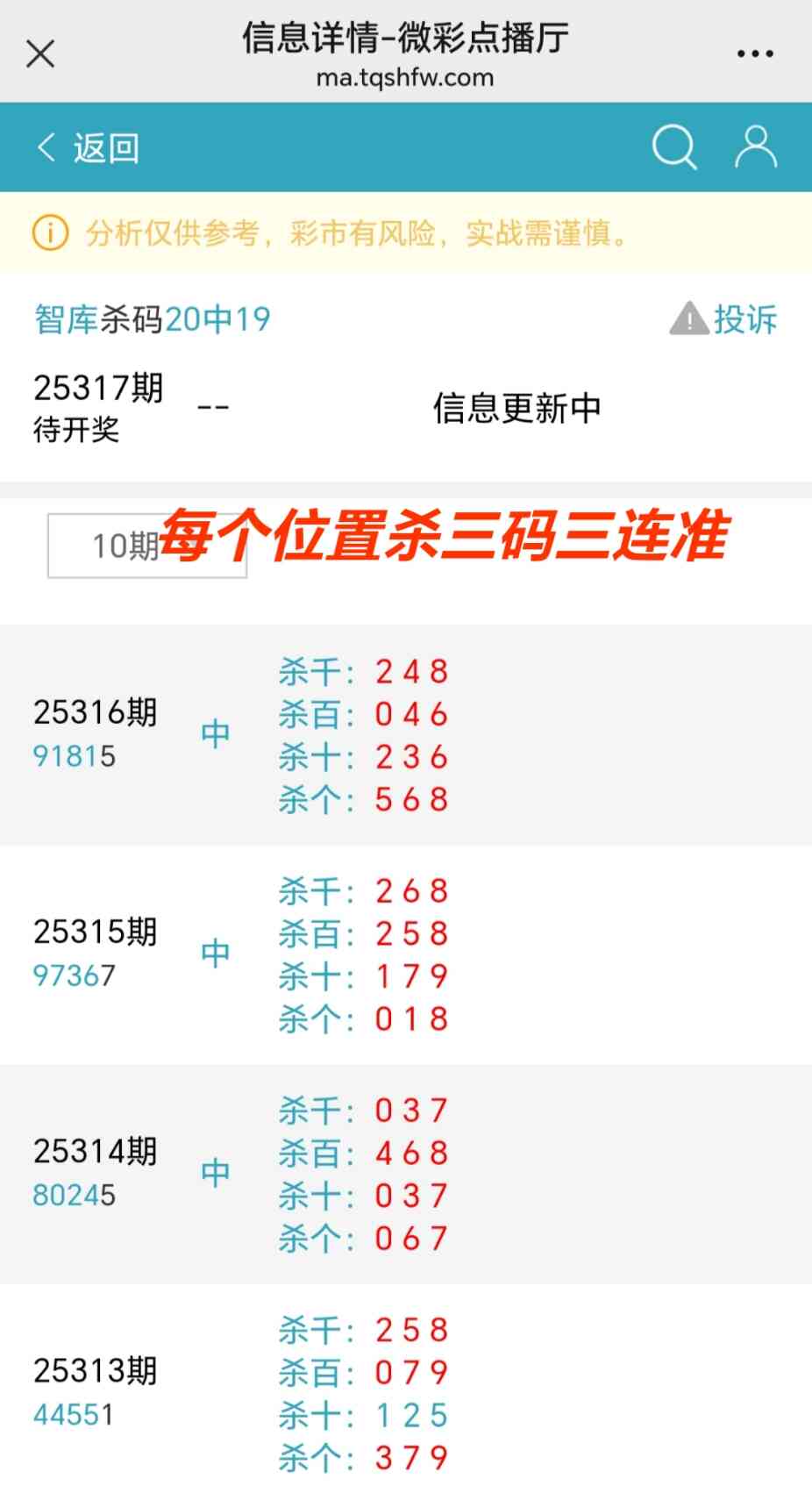812x1486 pixels.
Task: Click the 智库杀码20中19 heading
Action: pos(151,319)
